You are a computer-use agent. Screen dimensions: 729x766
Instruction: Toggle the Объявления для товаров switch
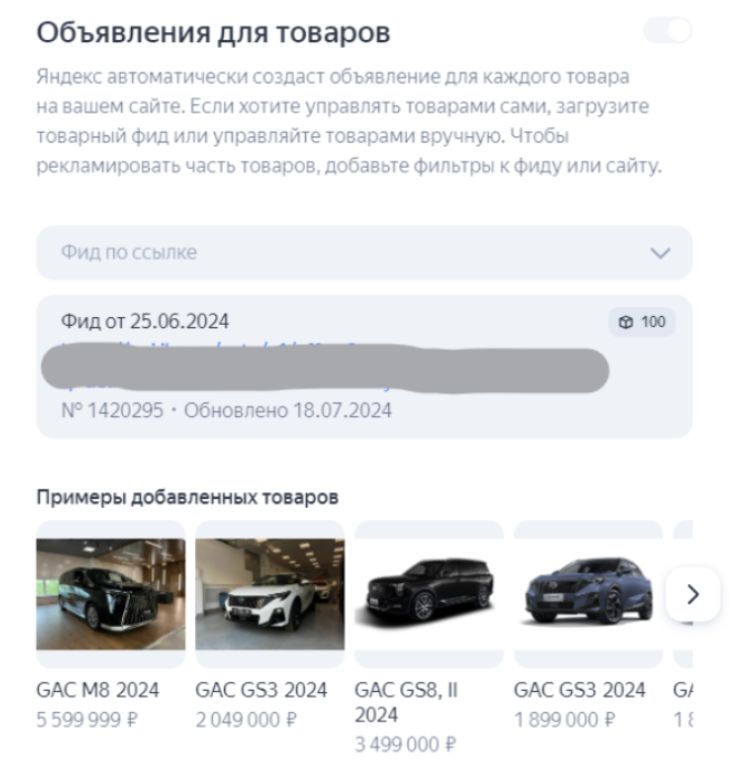(667, 31)
